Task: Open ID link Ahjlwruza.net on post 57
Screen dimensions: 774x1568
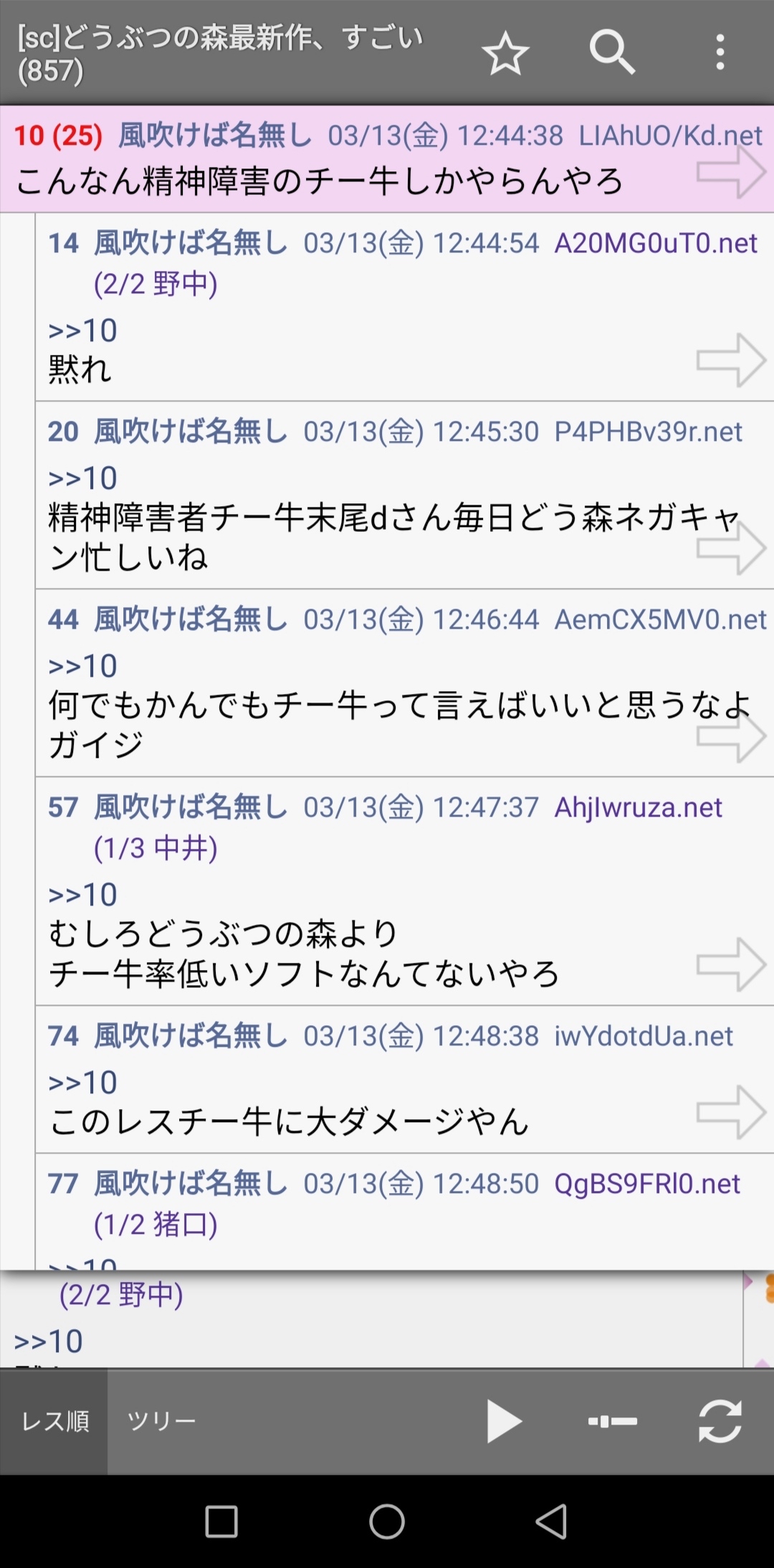Action: 638,808
